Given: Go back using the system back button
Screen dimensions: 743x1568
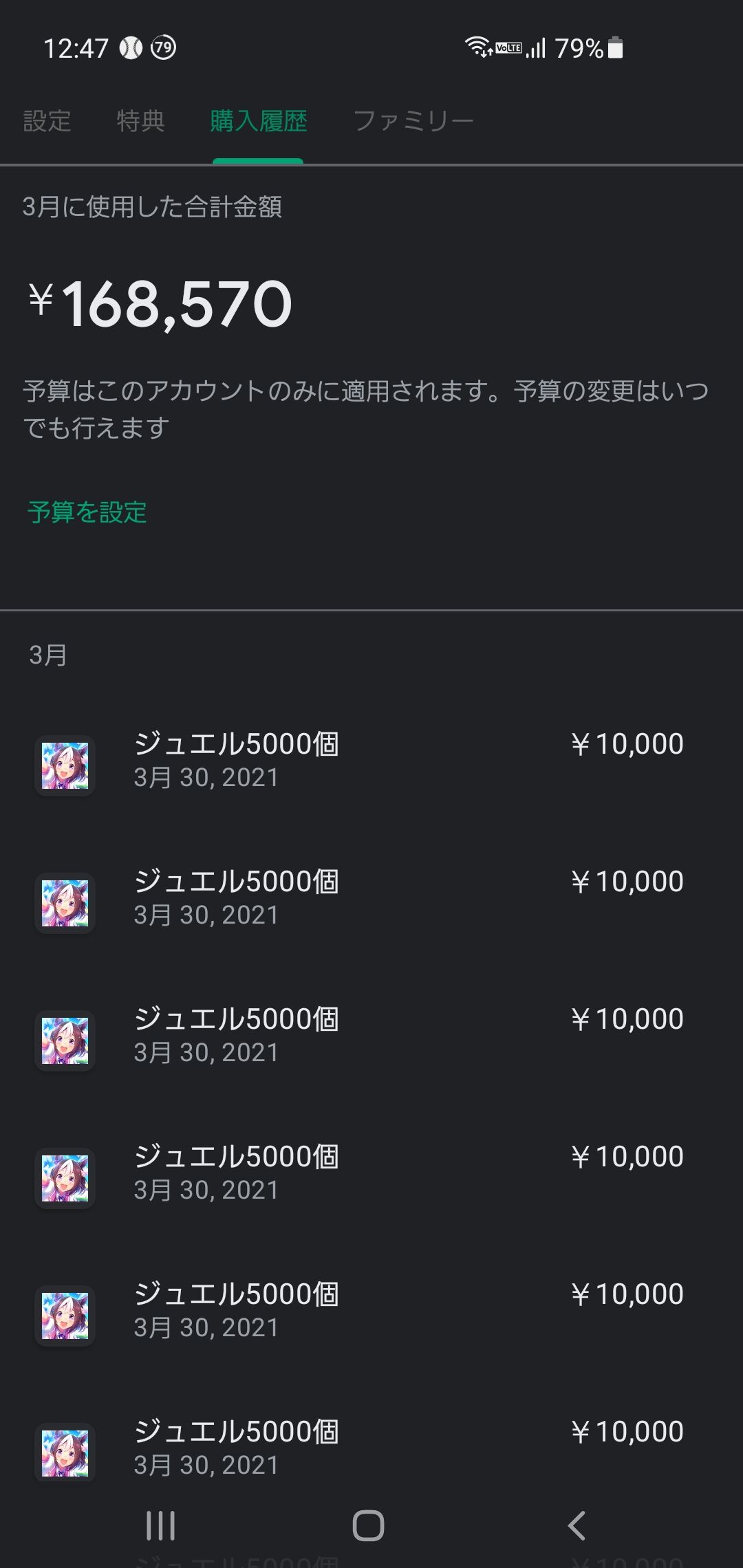Looking at the screenshot, I should (x=577, y=1525).
